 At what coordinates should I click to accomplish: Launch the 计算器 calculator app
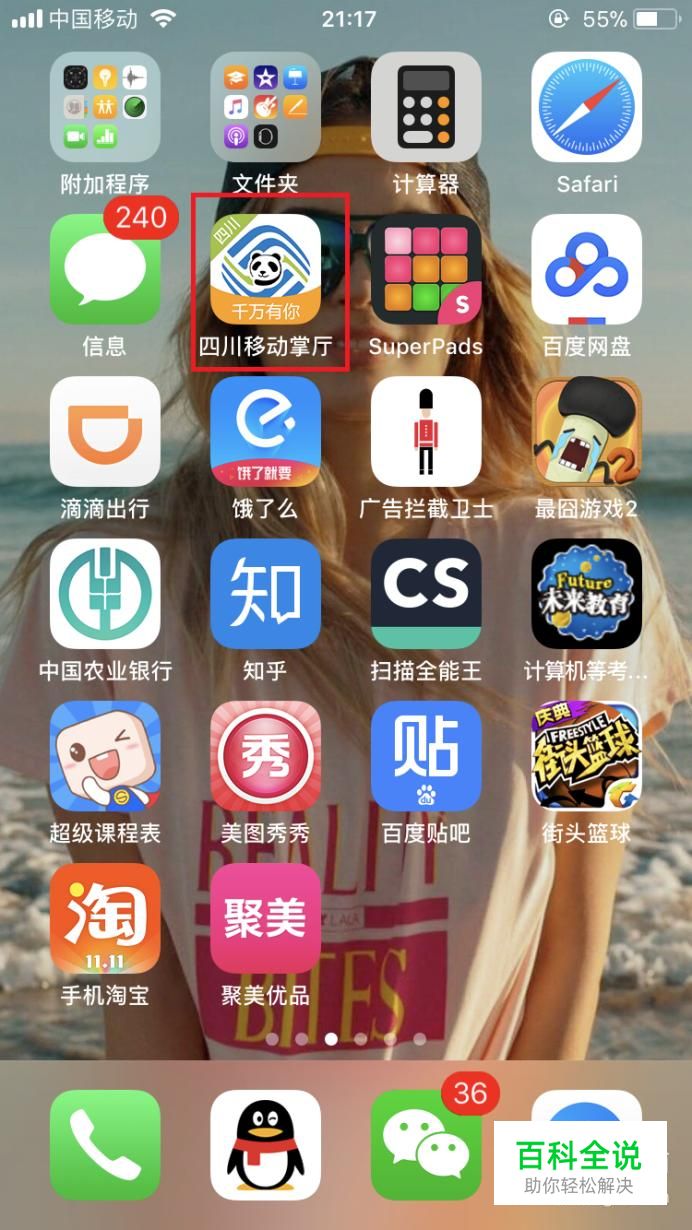point(426,107)
